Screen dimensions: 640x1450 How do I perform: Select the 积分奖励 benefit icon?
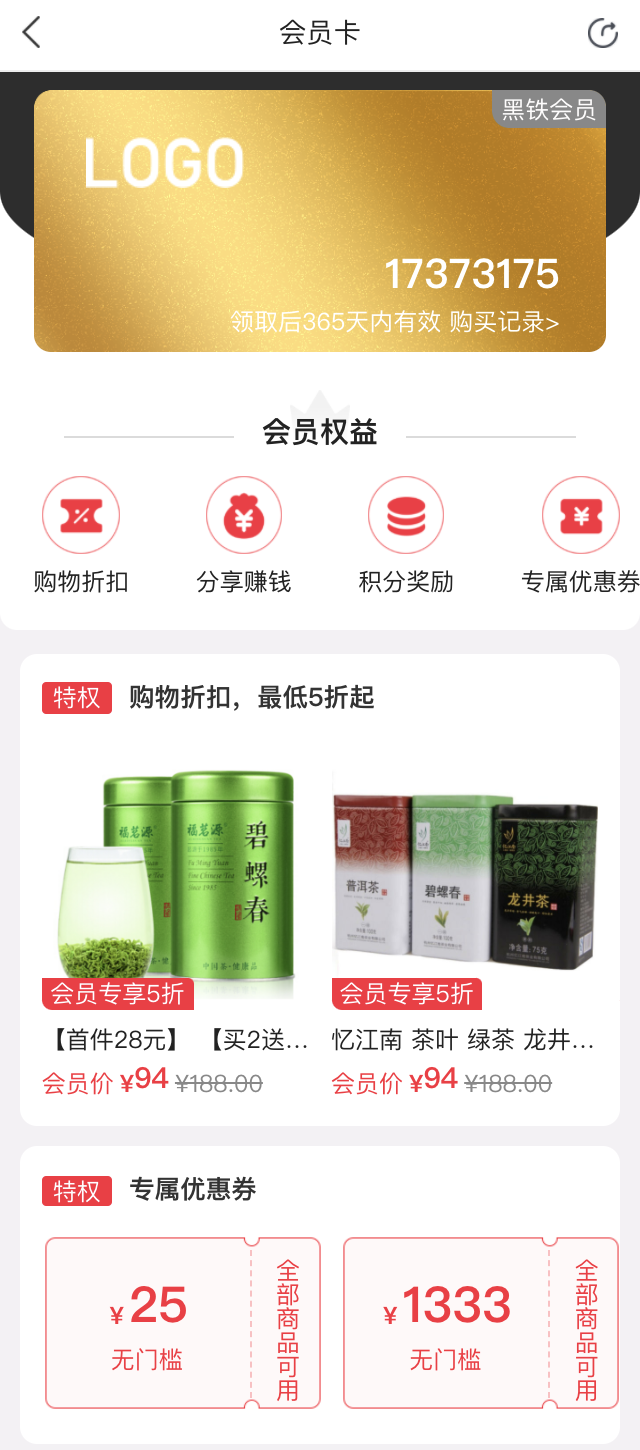point(406,515)
